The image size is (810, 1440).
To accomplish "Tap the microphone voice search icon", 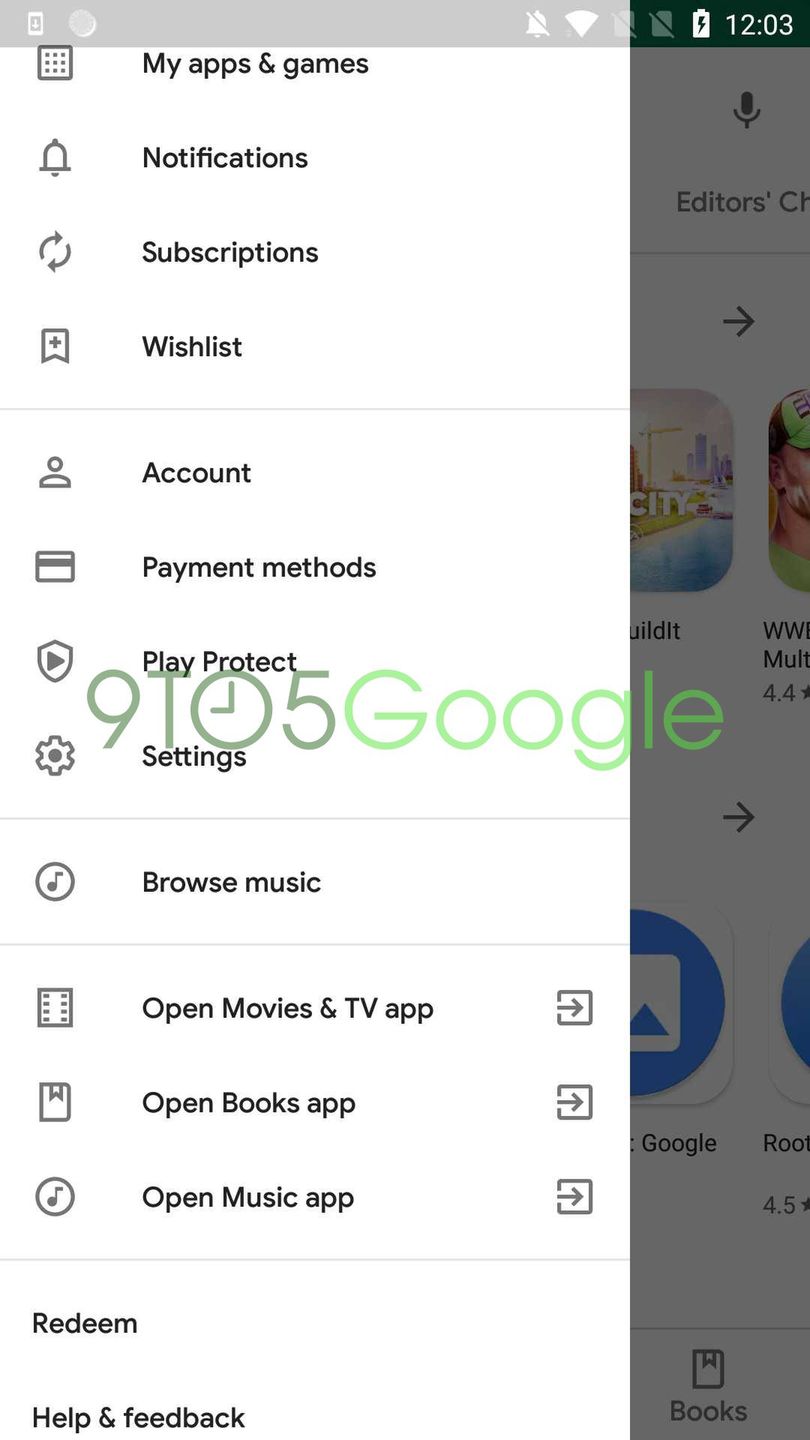I will pyautogui.click(x=746, y=110).
